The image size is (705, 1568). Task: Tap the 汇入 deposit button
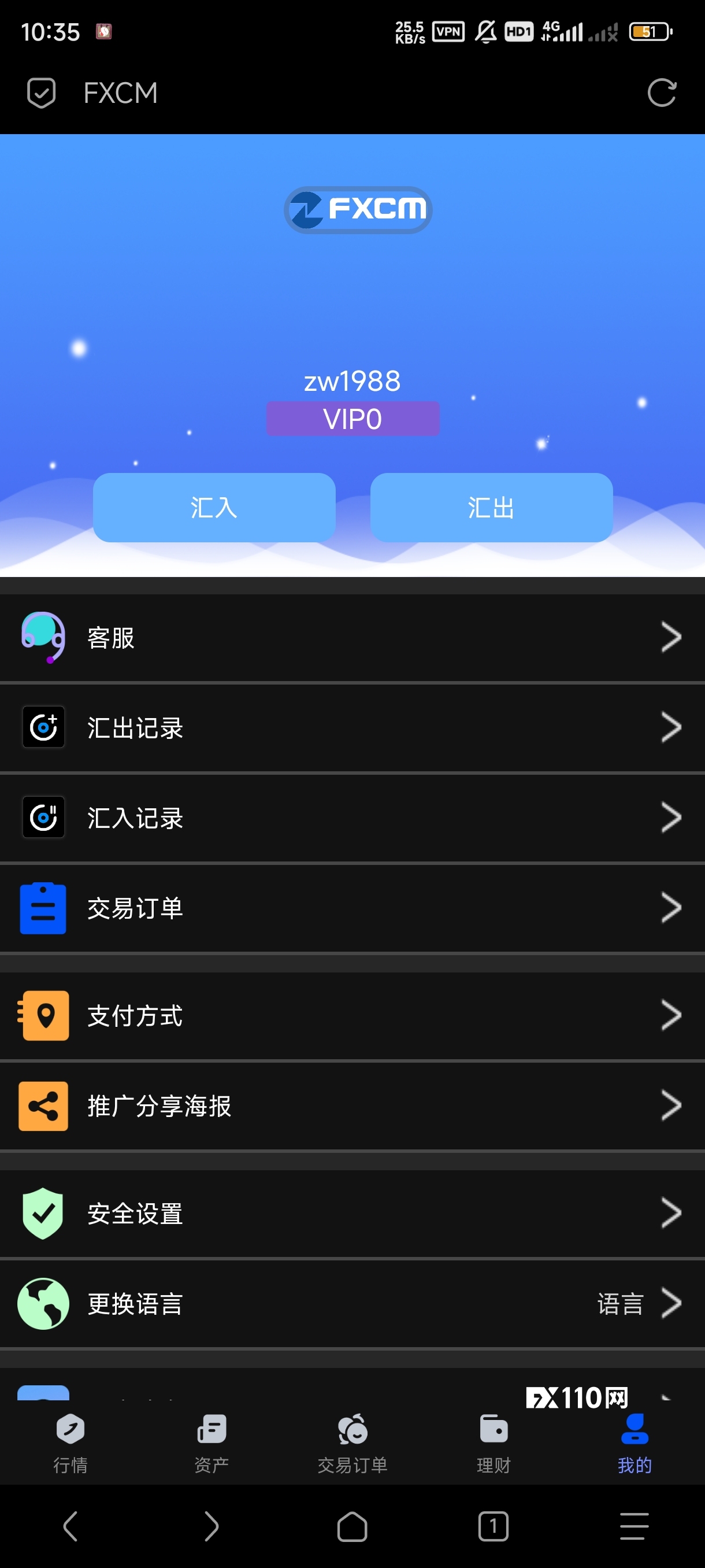click(x=214, y=507)
